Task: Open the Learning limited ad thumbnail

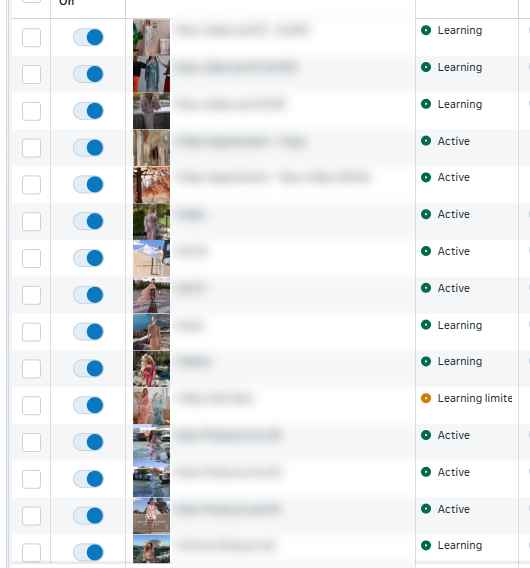Action: click(x=151, y=406)
